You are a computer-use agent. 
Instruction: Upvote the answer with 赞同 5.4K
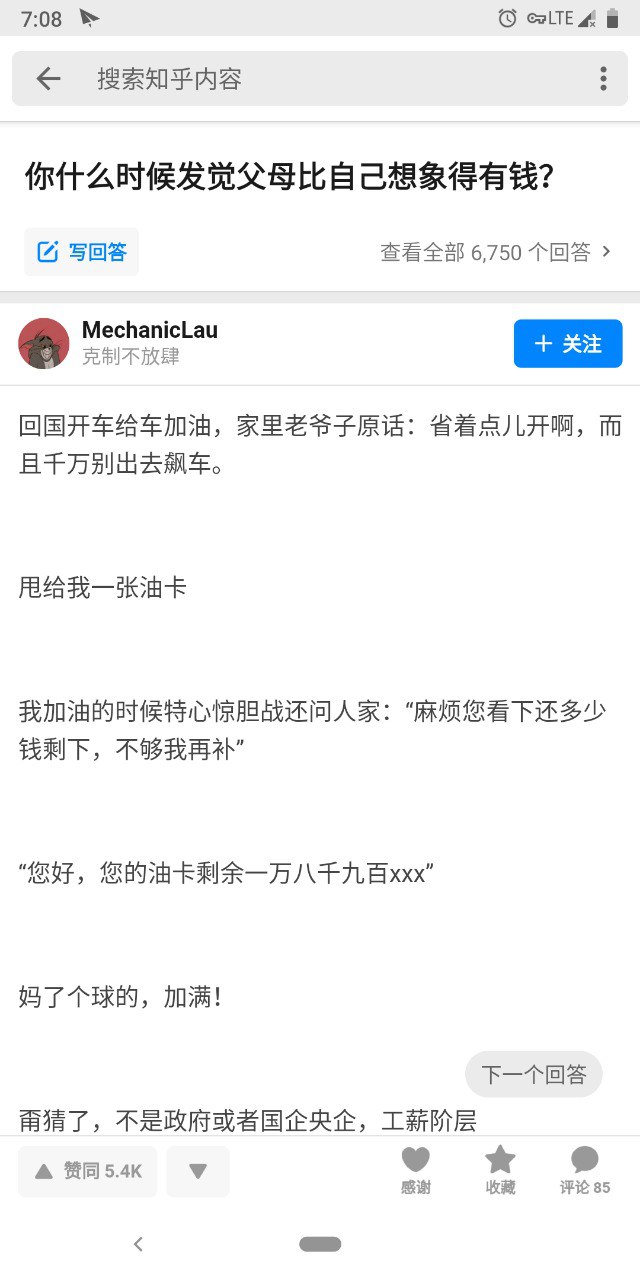pyautogui.click(x=88, y=1171)
